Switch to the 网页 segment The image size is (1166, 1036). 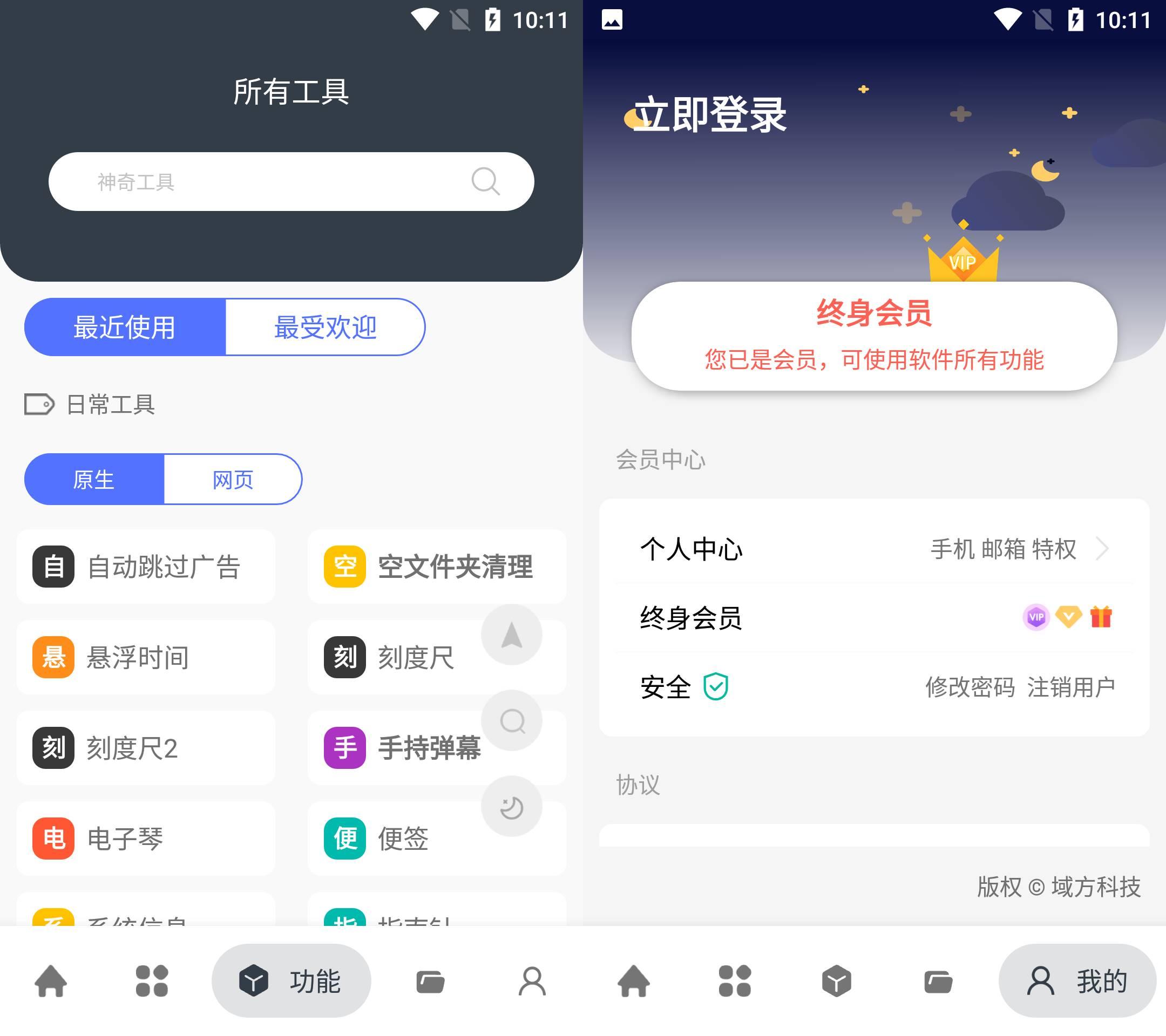(233, 480)
